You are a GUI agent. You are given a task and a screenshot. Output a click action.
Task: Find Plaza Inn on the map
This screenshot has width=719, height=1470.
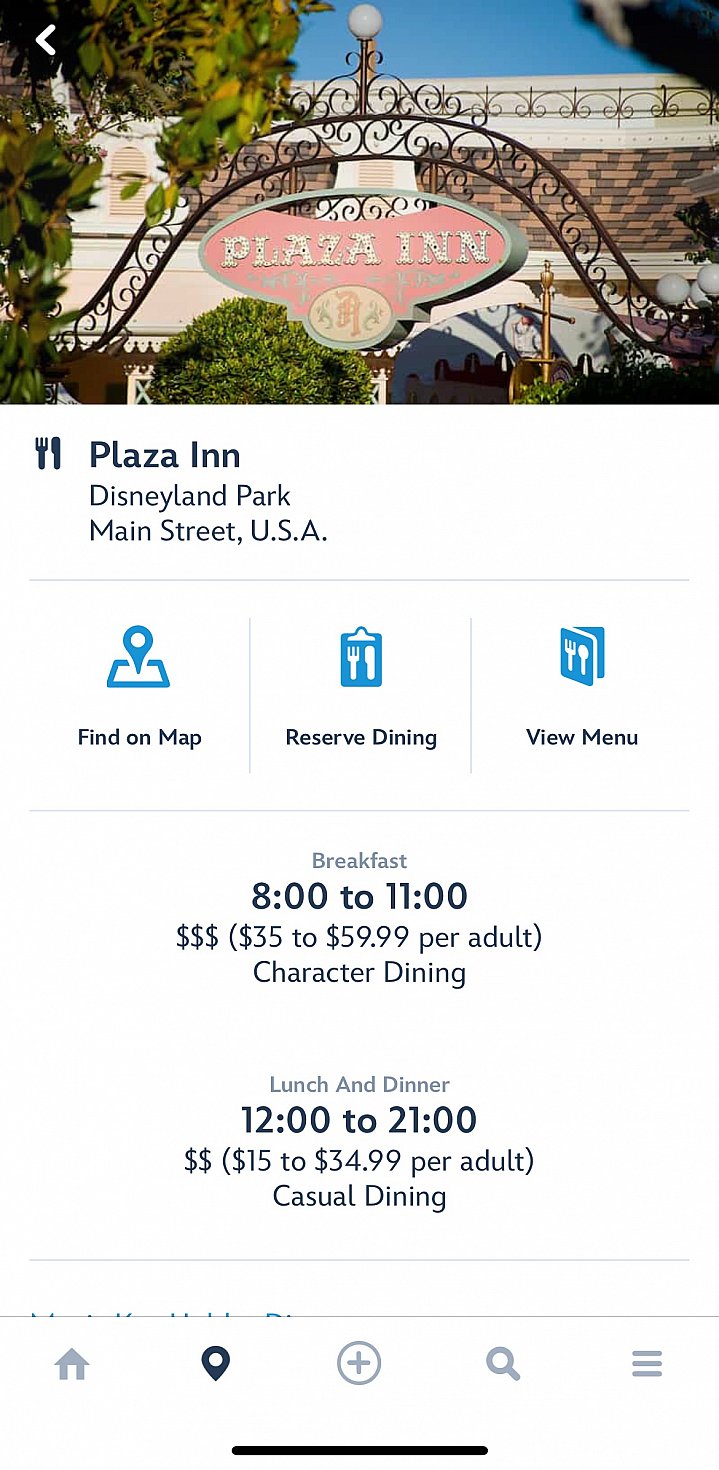(139, 688)
